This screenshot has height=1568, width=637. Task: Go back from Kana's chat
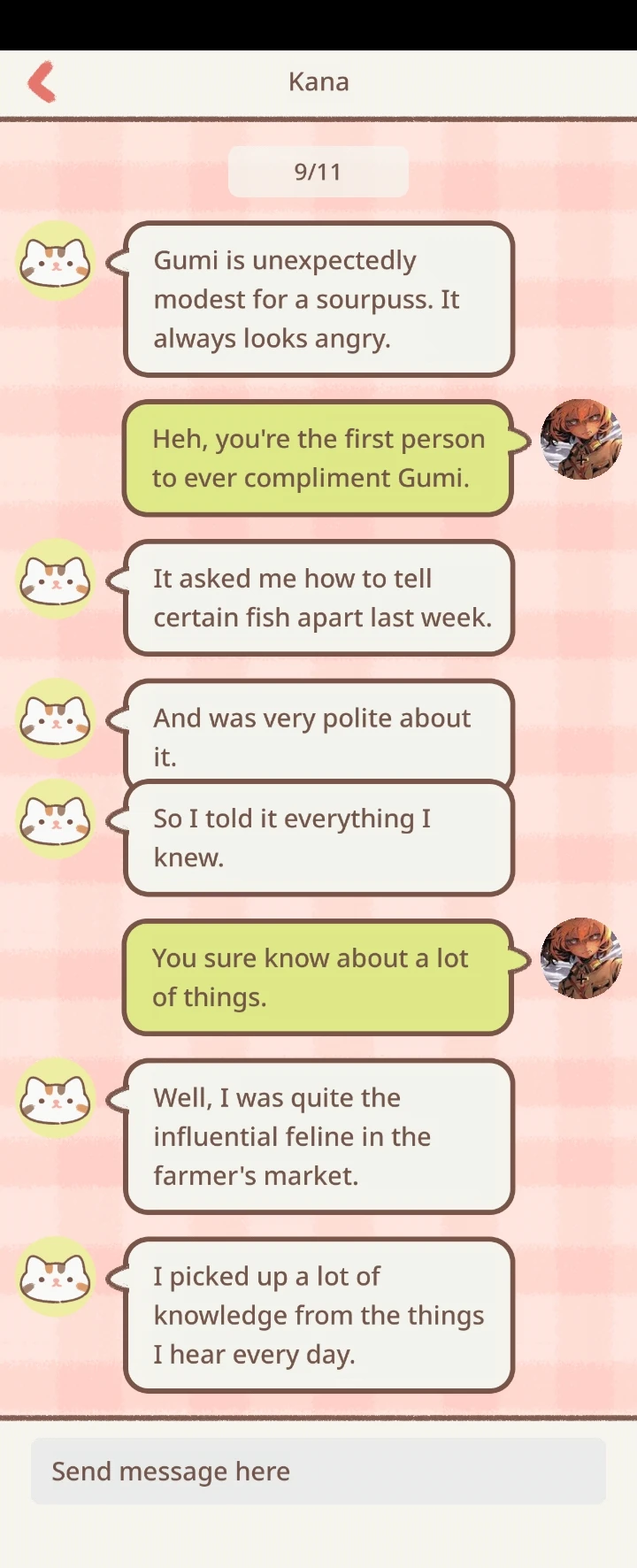coord(42,82)
